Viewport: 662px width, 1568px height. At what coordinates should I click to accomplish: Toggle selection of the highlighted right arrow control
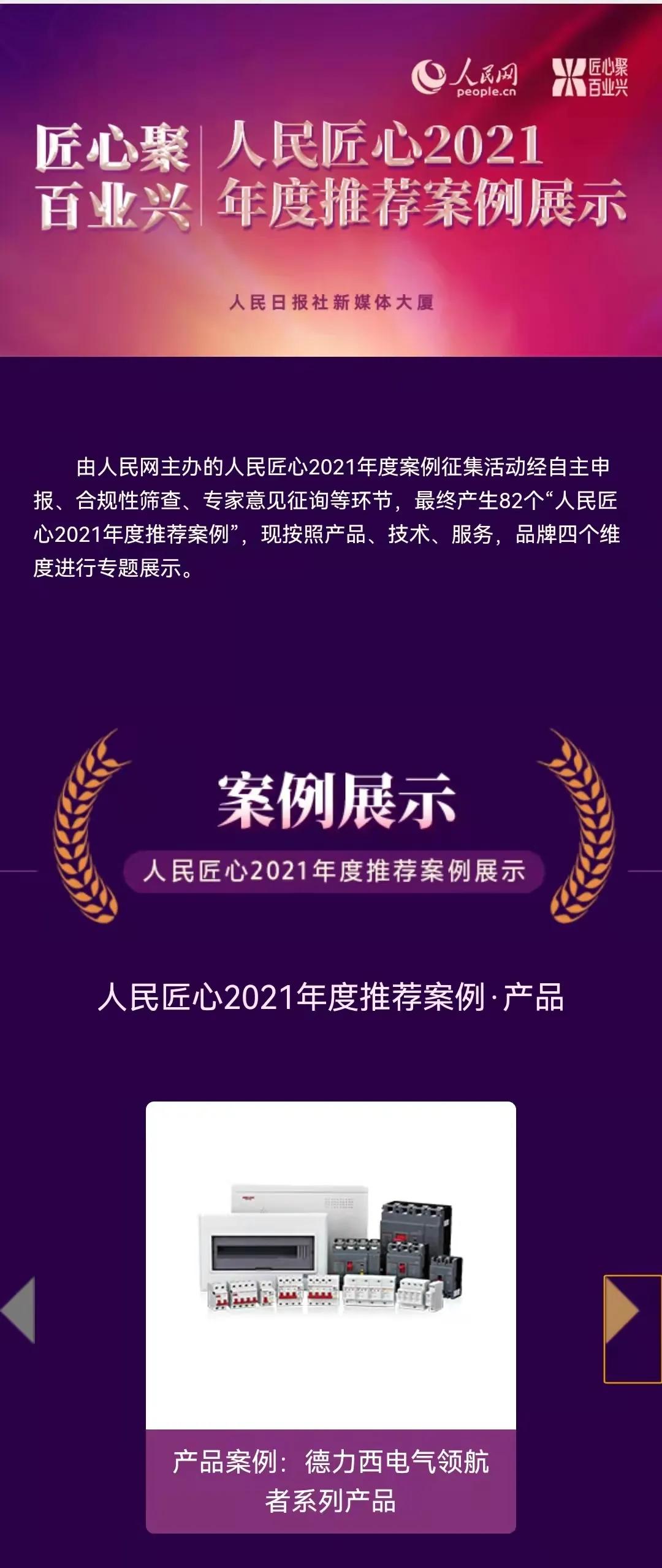[x=625, y=1309]
